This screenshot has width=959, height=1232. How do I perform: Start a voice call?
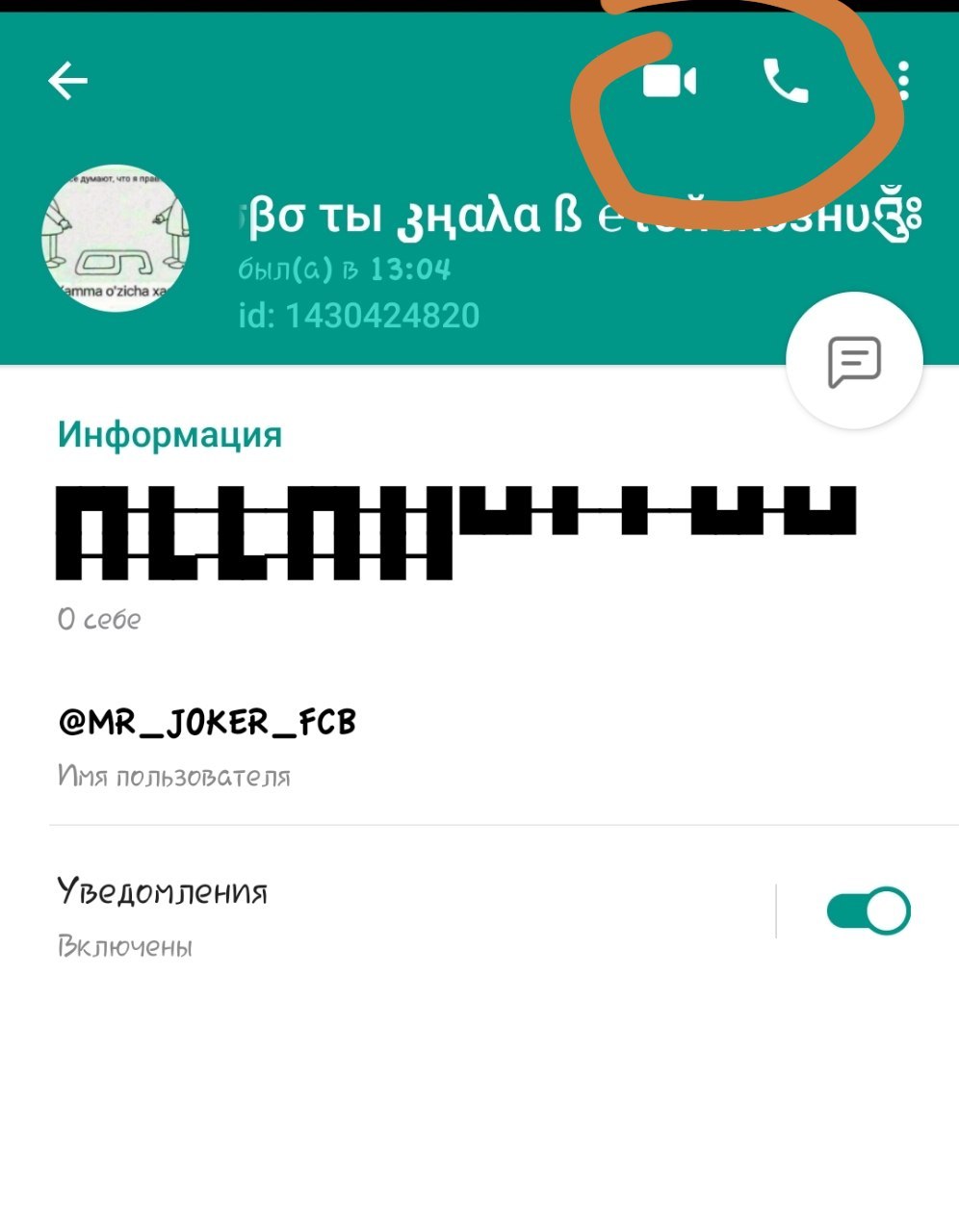click(786, 81)
